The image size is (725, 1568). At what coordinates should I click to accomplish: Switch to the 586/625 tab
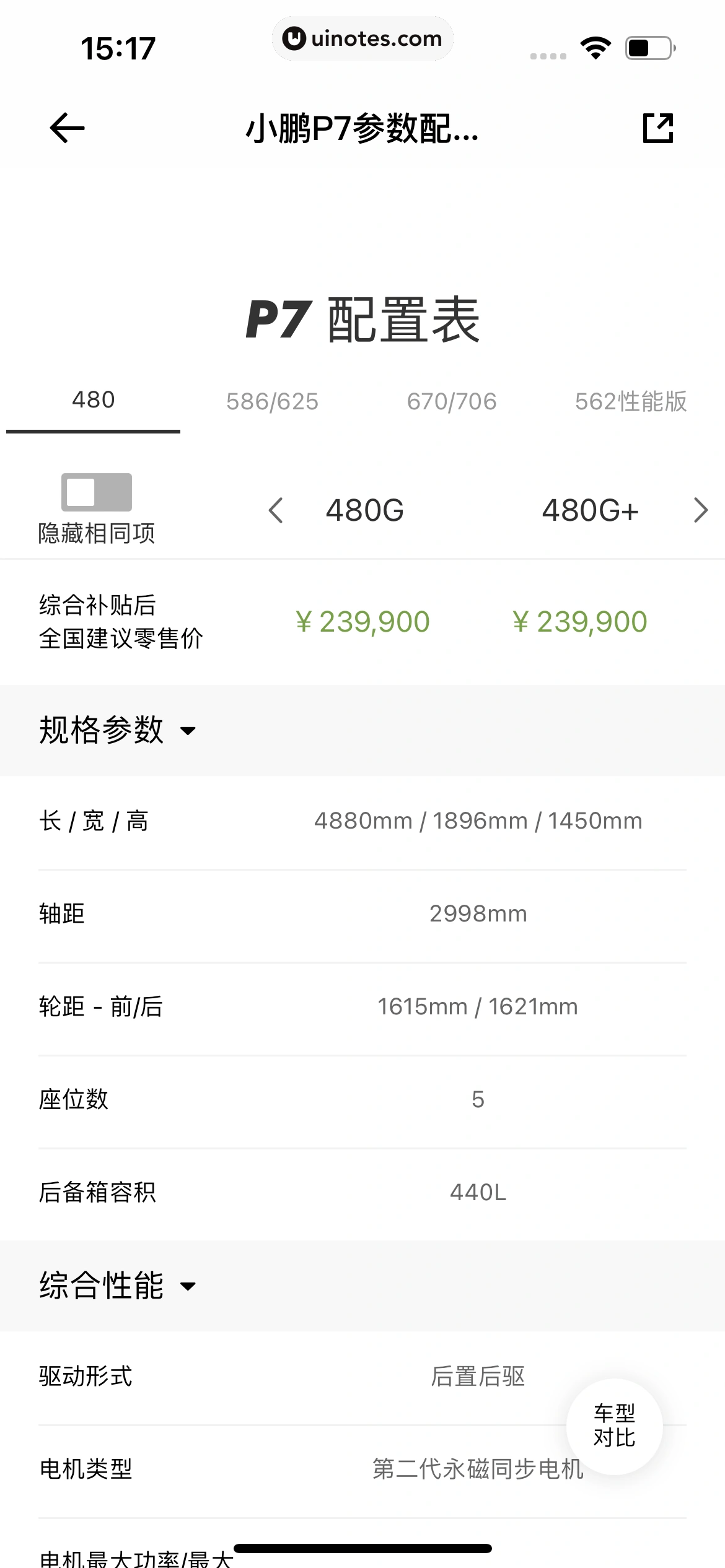pos(272,401)
